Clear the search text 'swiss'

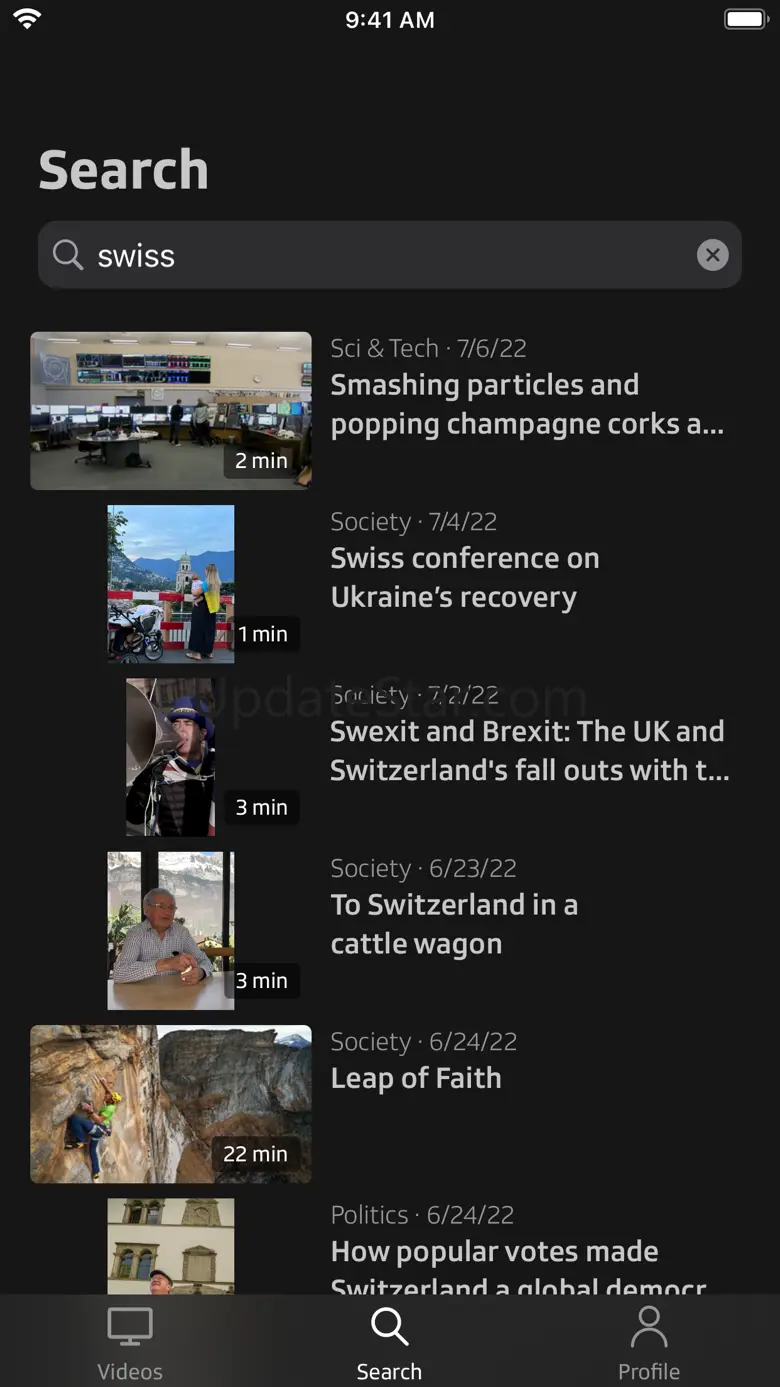[712, 255]
